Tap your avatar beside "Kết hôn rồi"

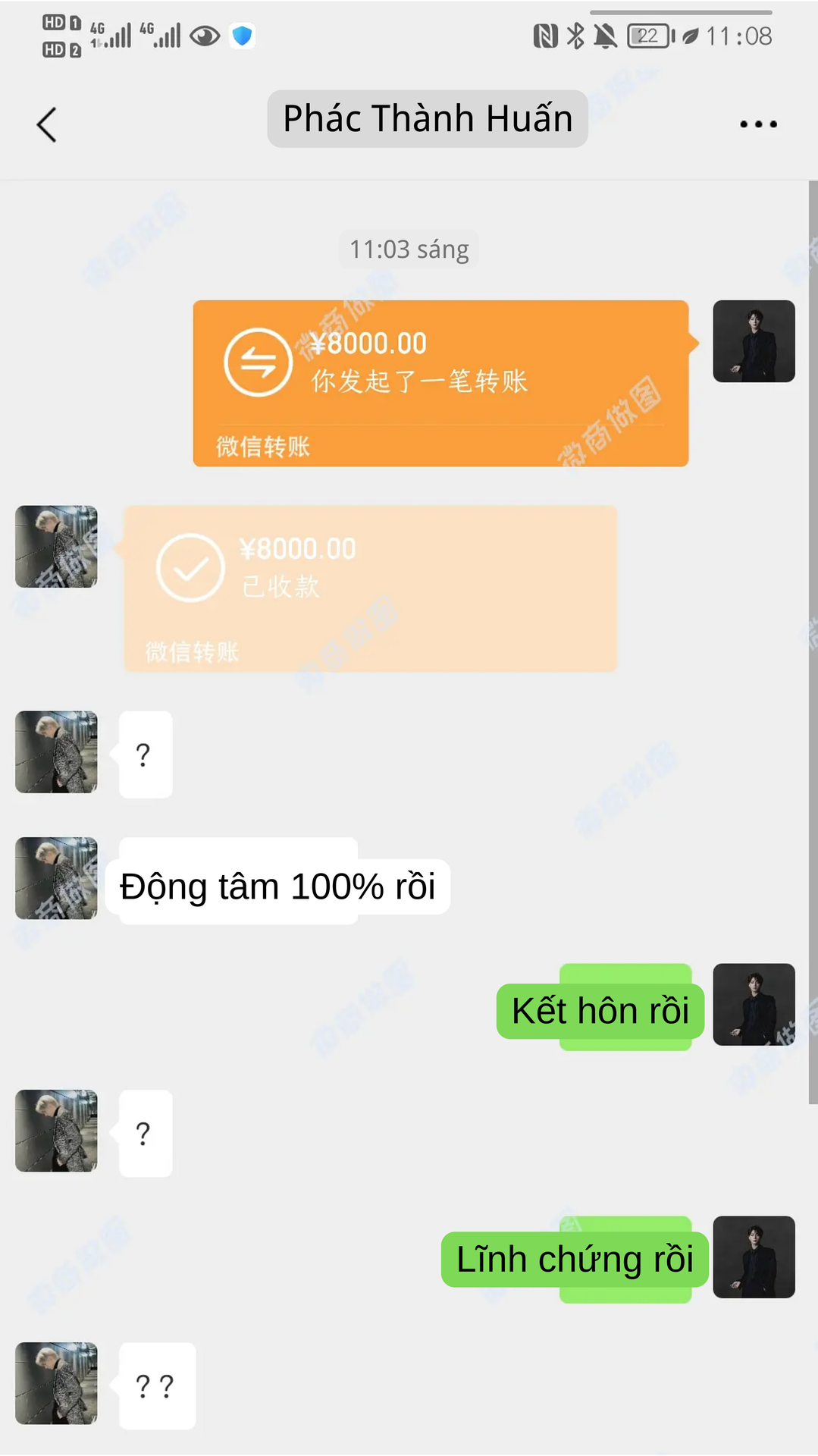[x=754, y=1005]
